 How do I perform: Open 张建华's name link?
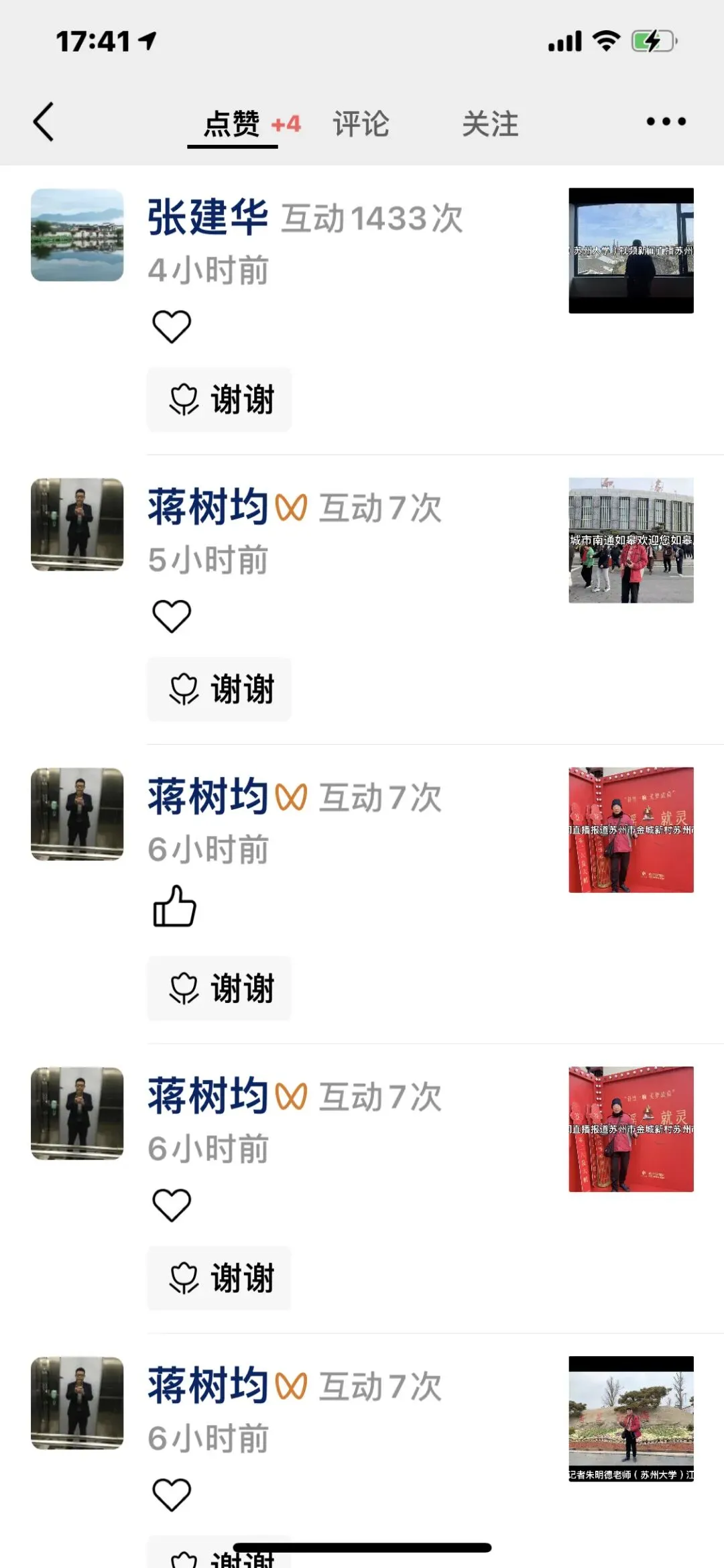point(208,217)
